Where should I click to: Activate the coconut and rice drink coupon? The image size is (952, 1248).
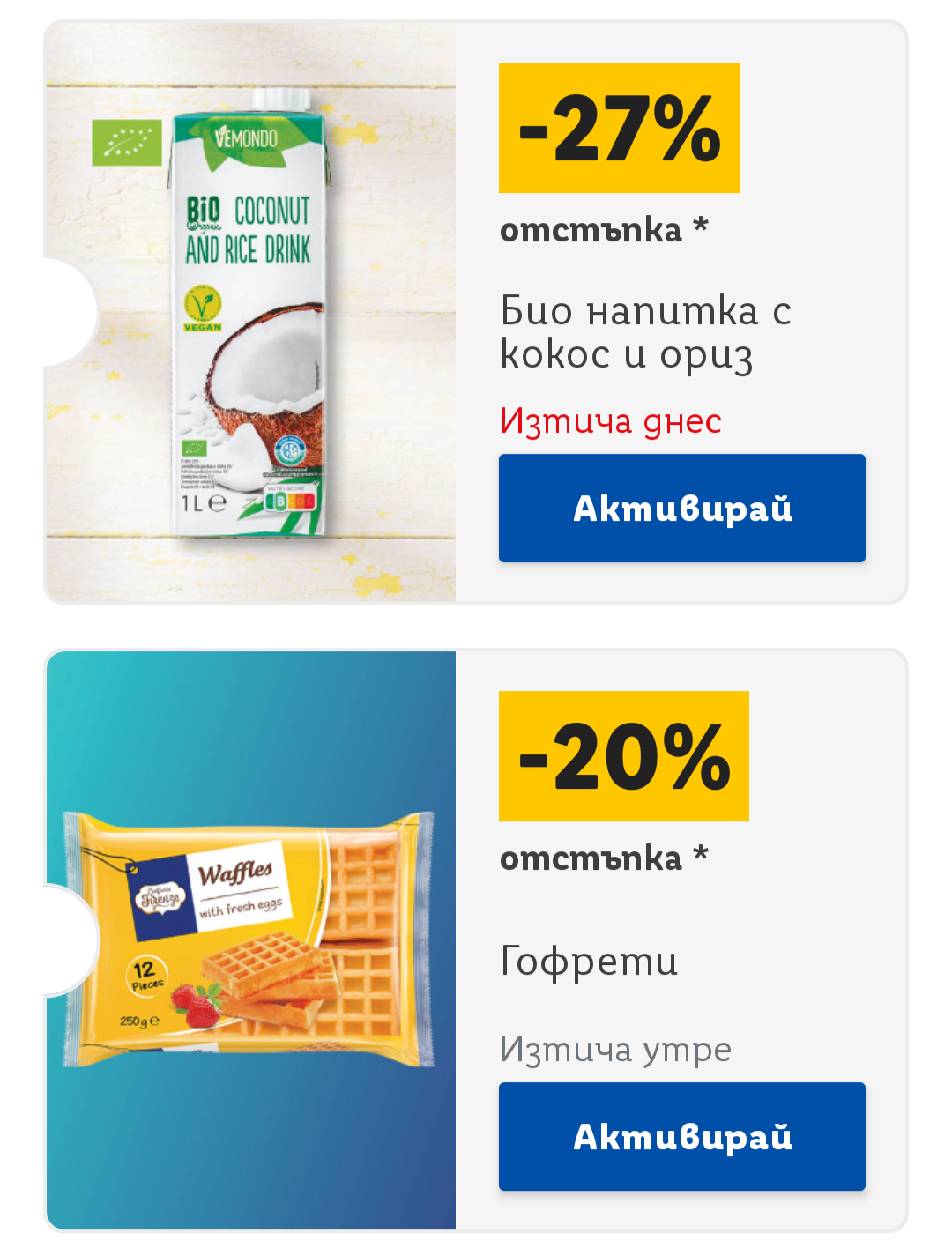pyautogui.click(x=681, y=509)
